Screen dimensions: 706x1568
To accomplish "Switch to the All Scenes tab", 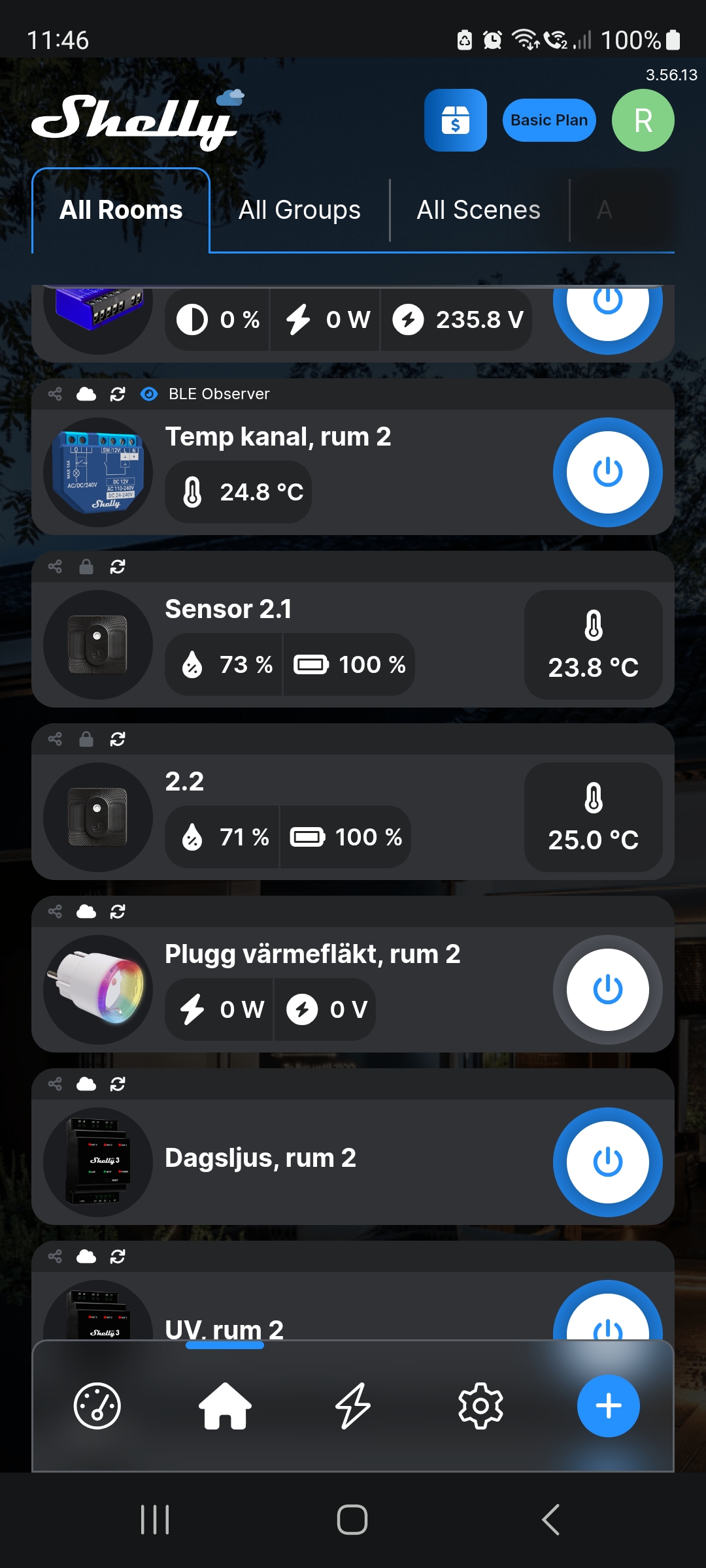I will [x=479, y=210].
